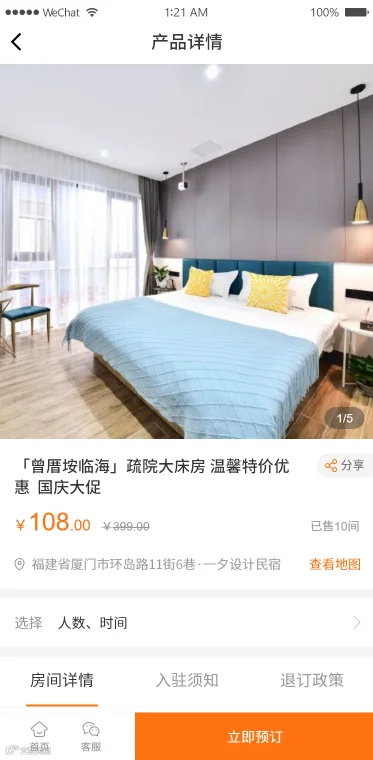This screenshot has width=373, height=760.
Task: Tap 立即预订 to book now
Action: (254, 737)
